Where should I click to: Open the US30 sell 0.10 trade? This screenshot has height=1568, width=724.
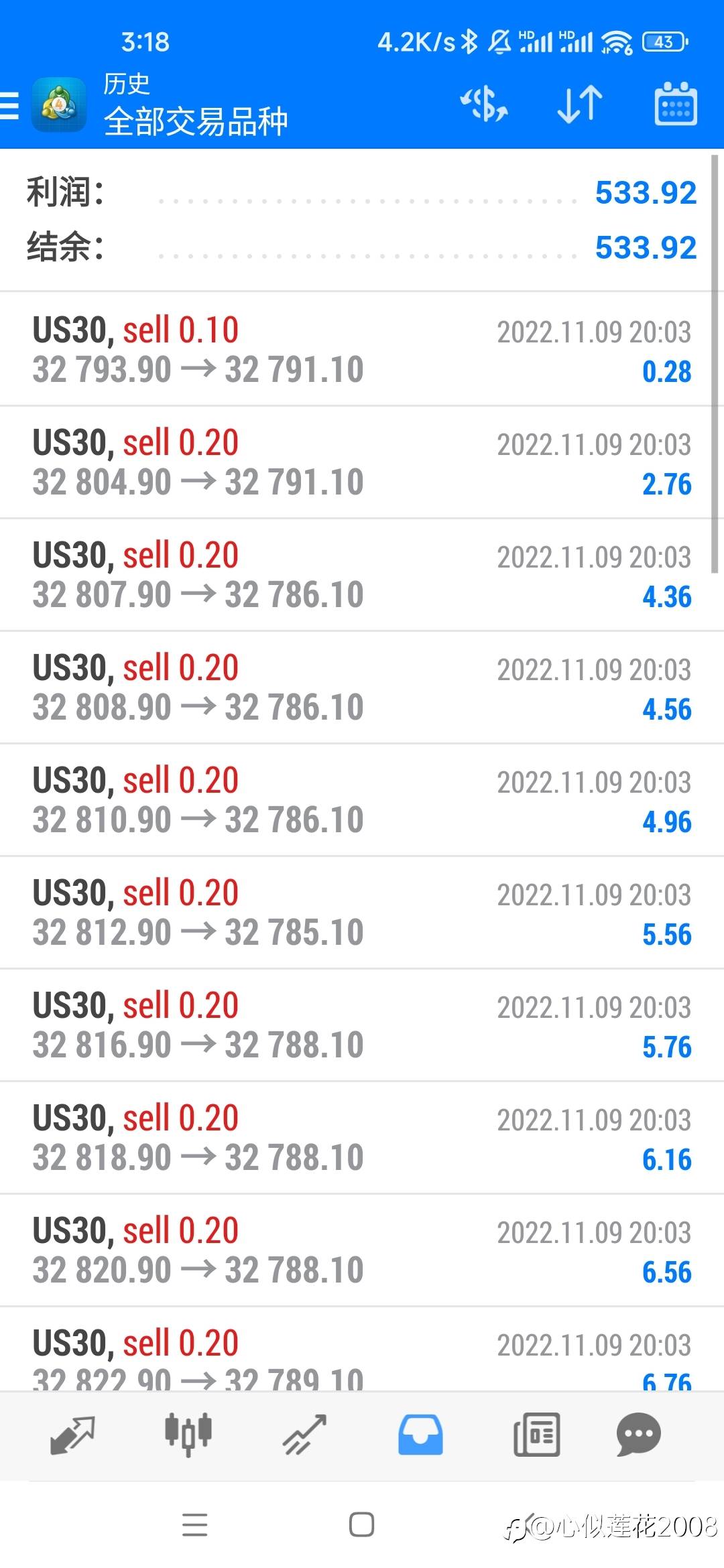pyautogui.click(x=362, y=350)
